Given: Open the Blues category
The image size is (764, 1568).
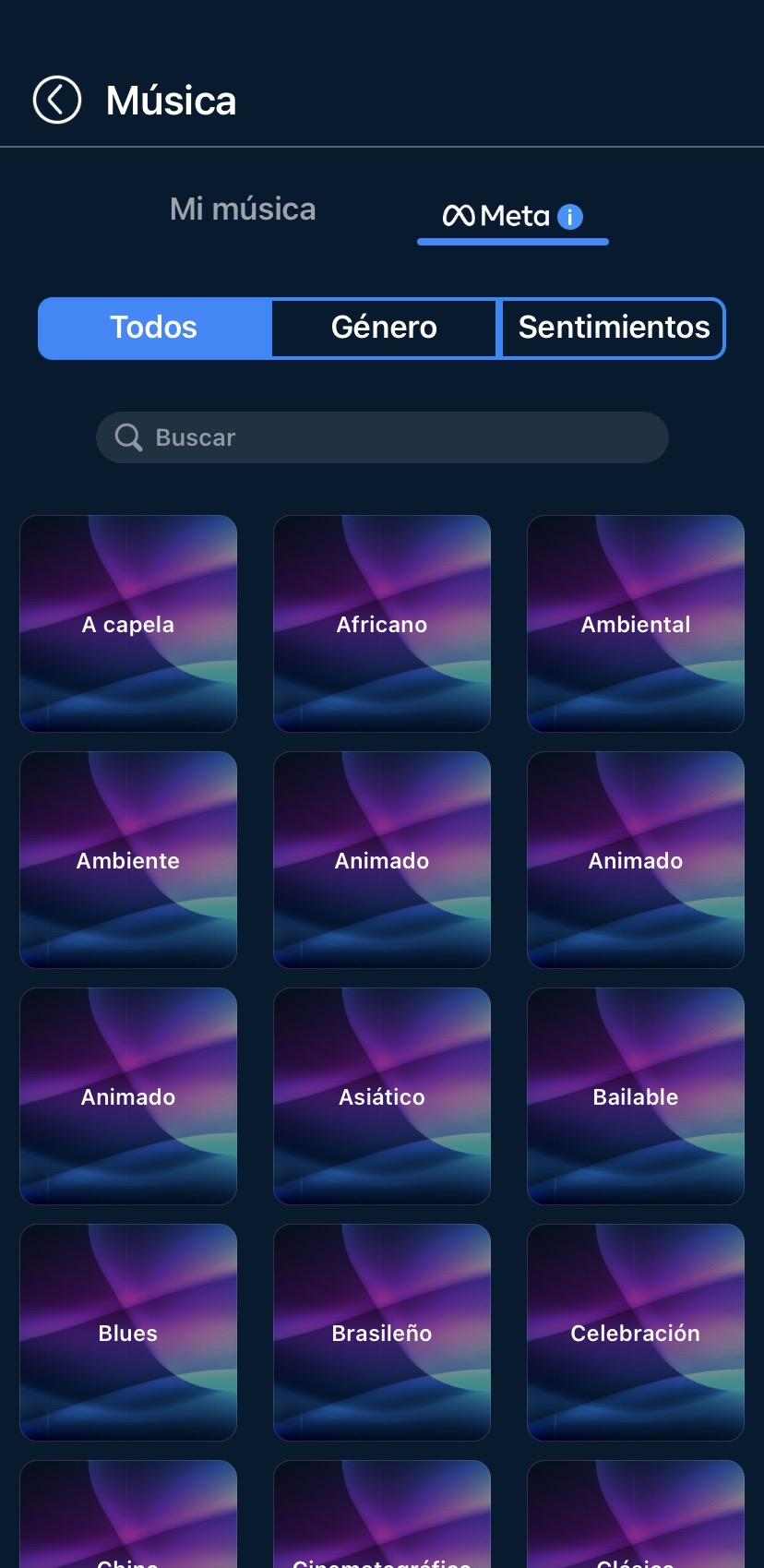Looking at the screenshot, I should [128, 1333].
